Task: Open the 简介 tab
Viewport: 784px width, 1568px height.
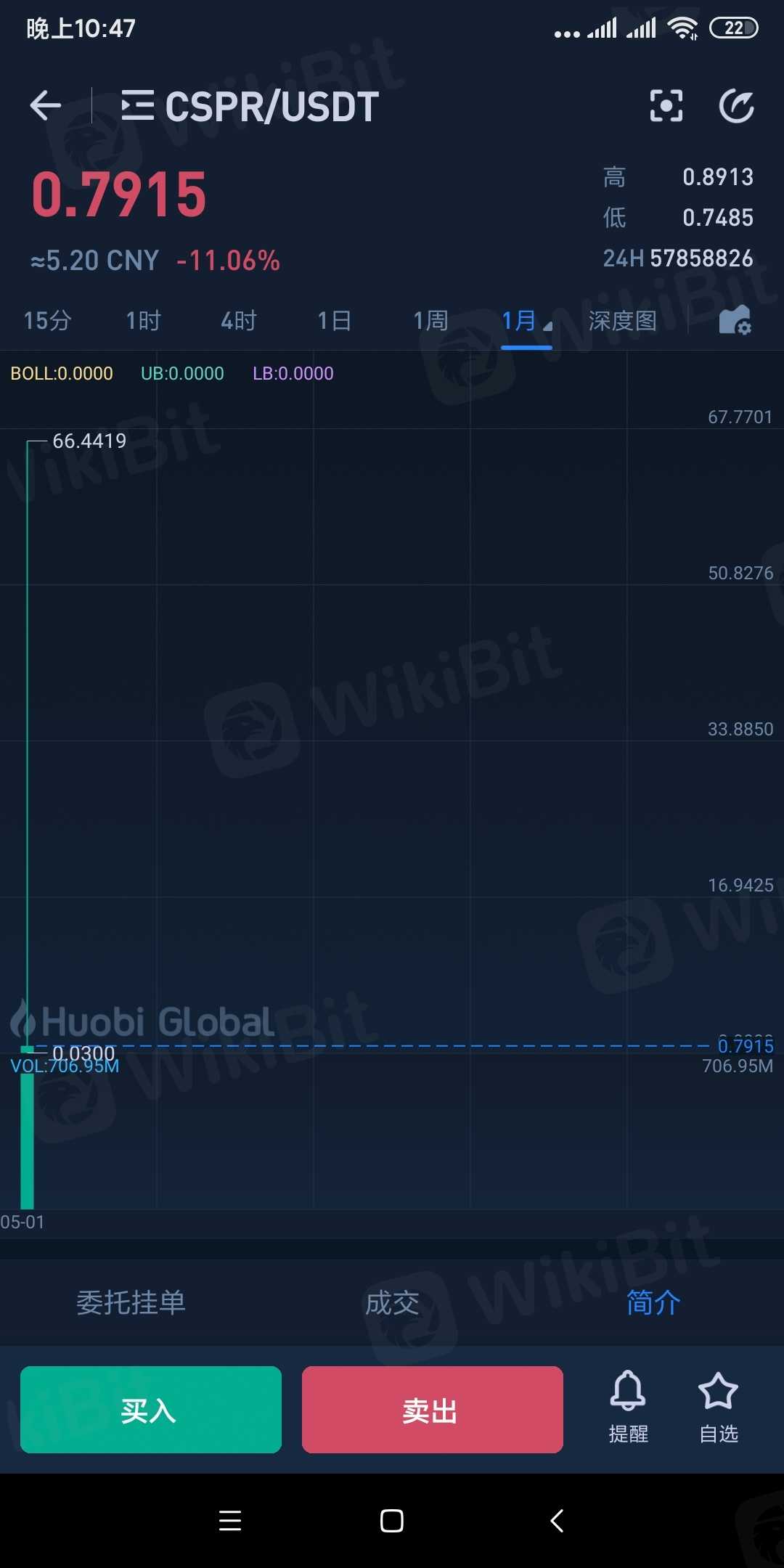Action: (x=653, y=1302)
